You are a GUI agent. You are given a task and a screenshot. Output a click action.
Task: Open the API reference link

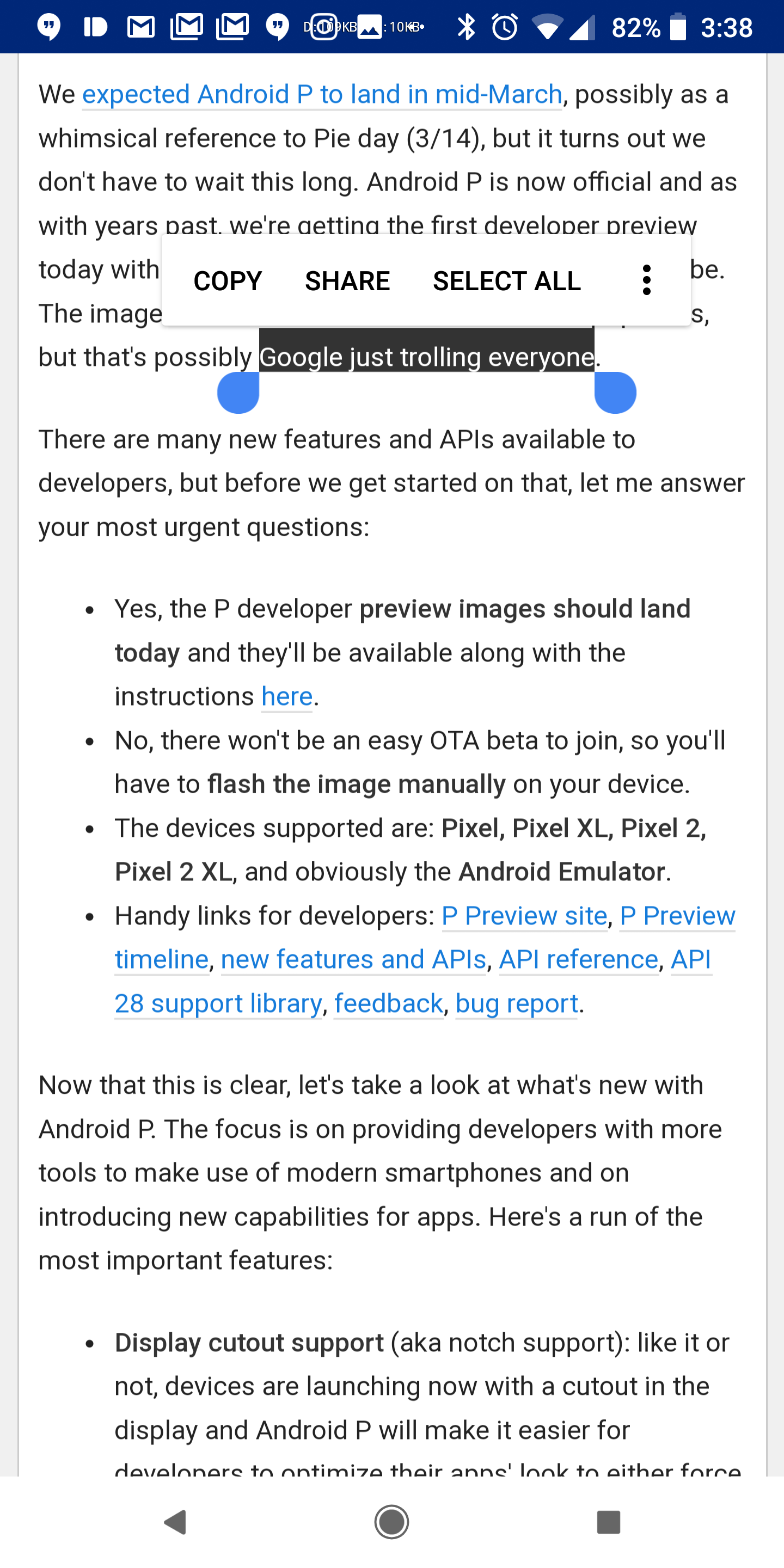[x=578, y=959]
